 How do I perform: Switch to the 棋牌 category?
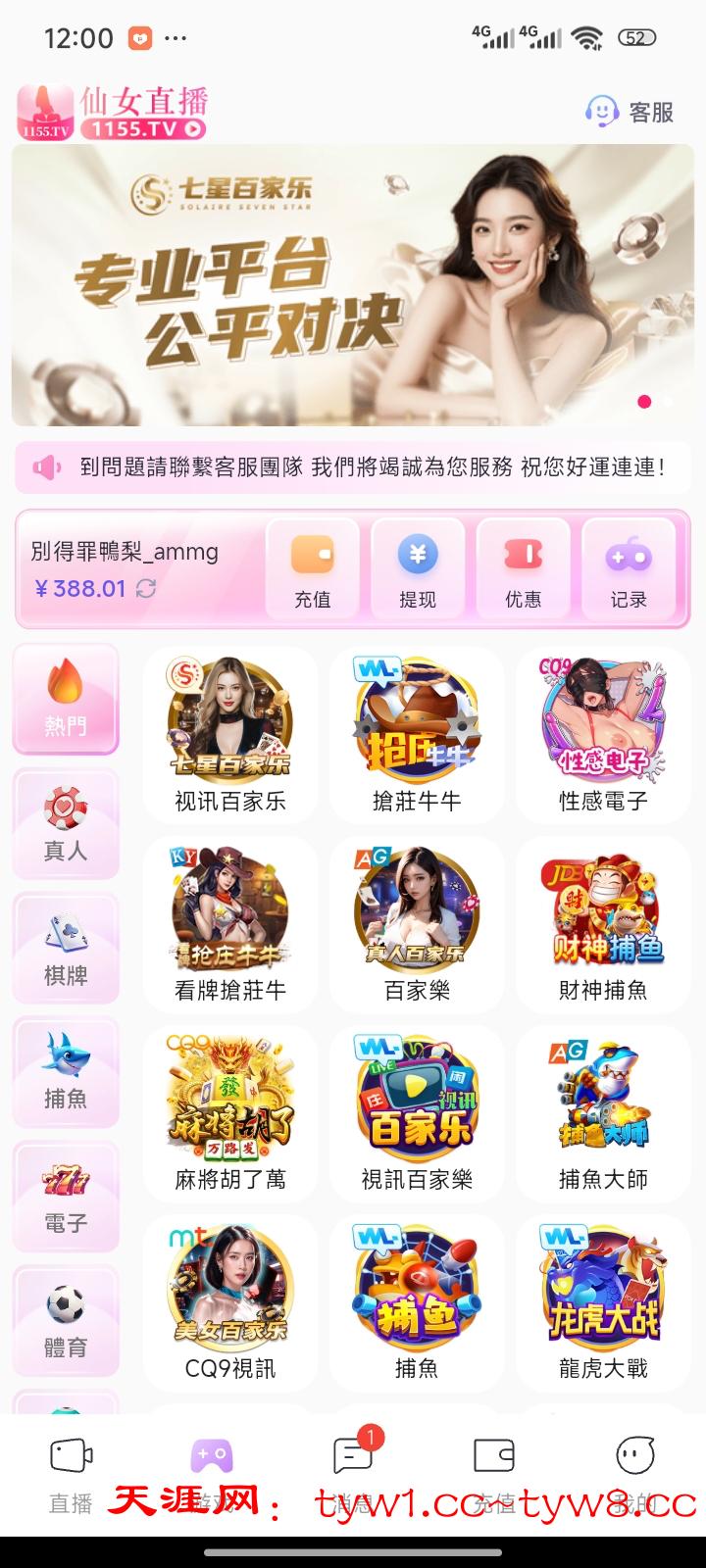[66, 949]
